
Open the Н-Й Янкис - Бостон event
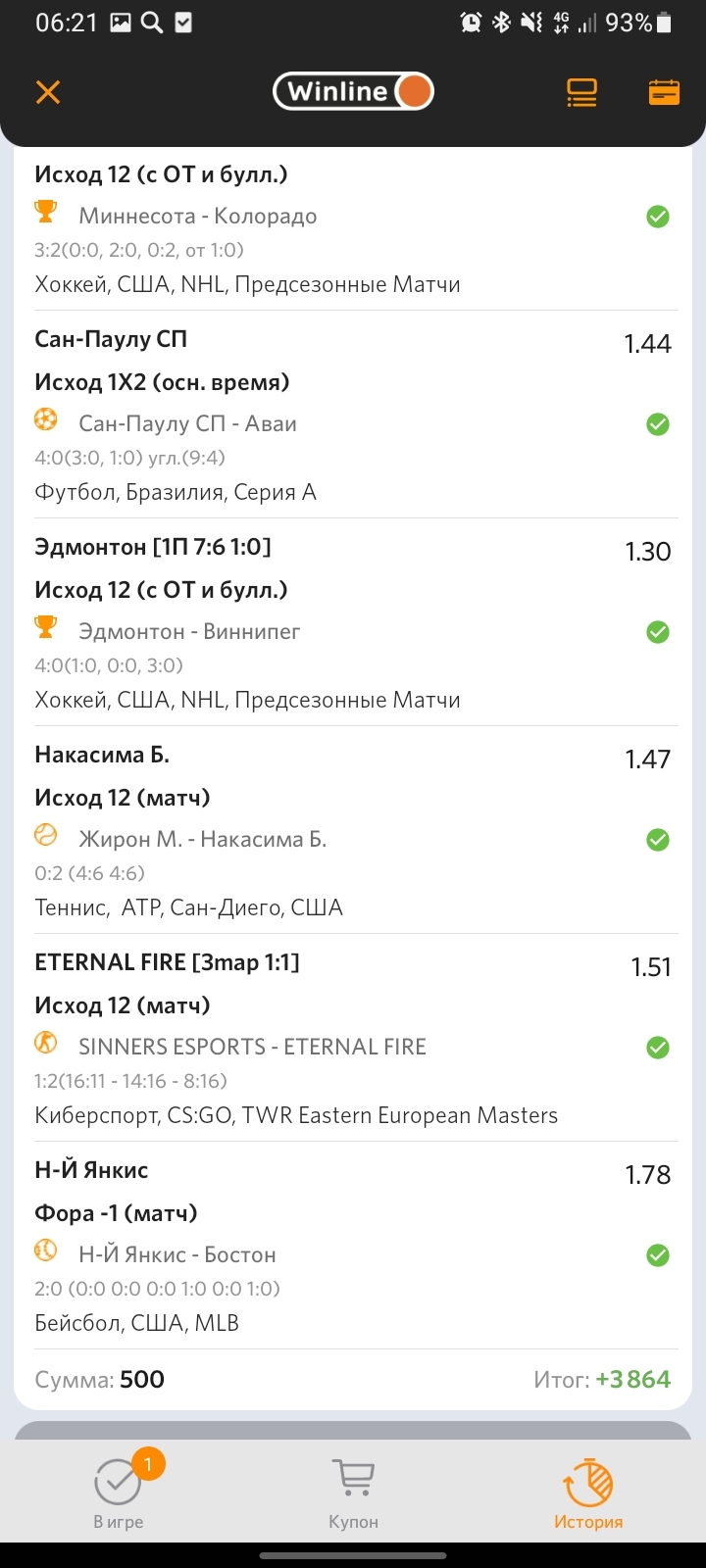point(177,1254)
